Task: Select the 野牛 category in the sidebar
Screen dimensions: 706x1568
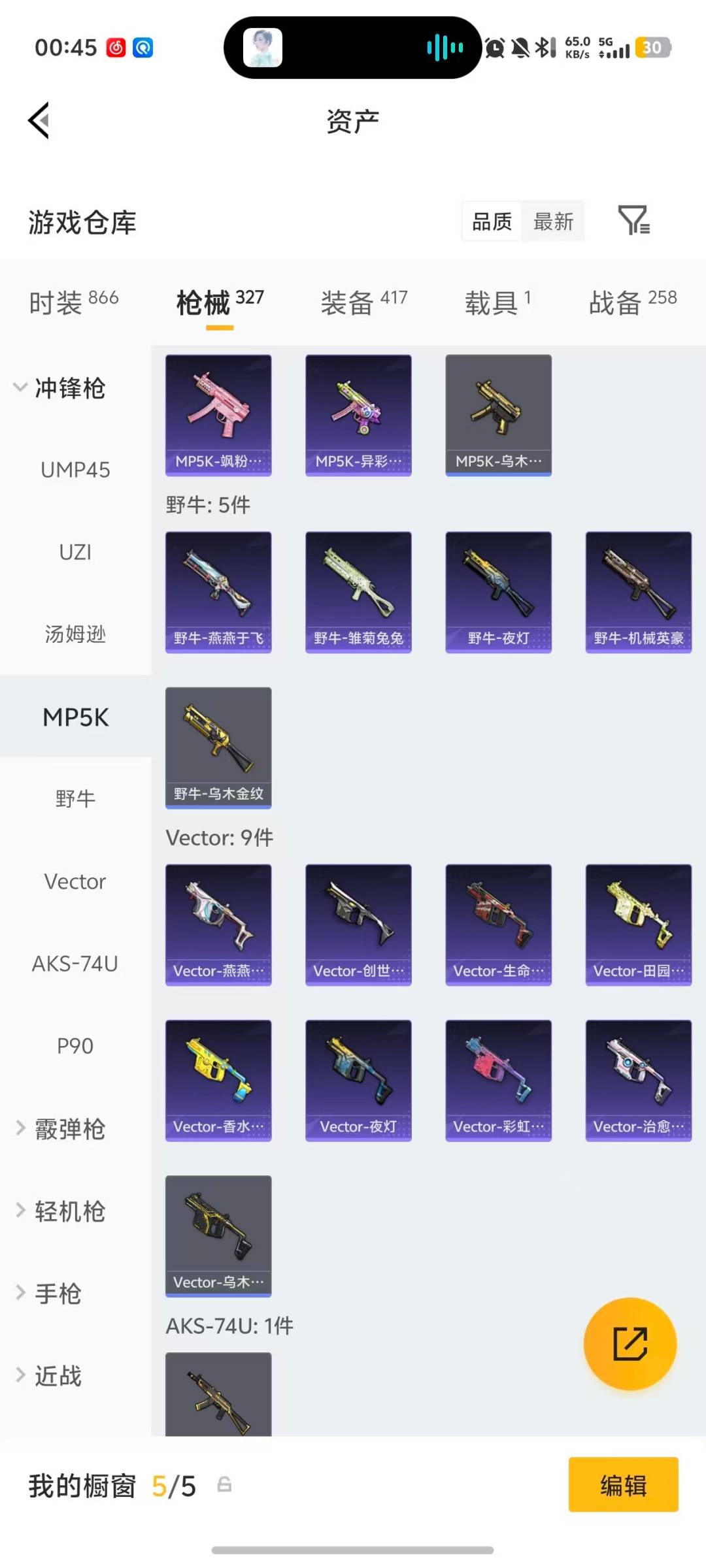Action: pos(76,798)
